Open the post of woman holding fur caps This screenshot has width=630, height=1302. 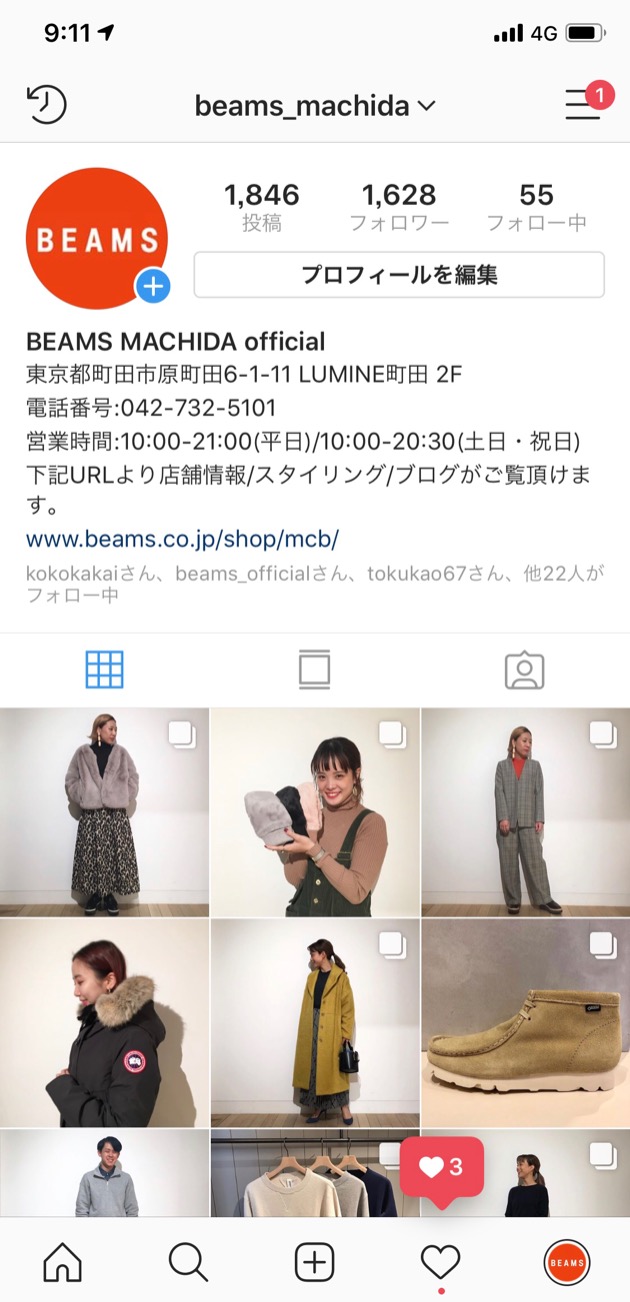pyautogui.click(x=314, y=812)
